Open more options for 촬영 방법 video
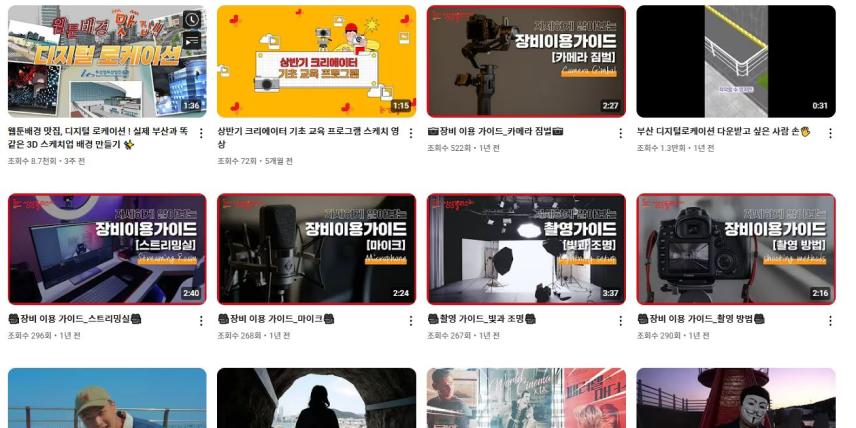The width and height of the screenshot is (856, 428). pos(829,321)
